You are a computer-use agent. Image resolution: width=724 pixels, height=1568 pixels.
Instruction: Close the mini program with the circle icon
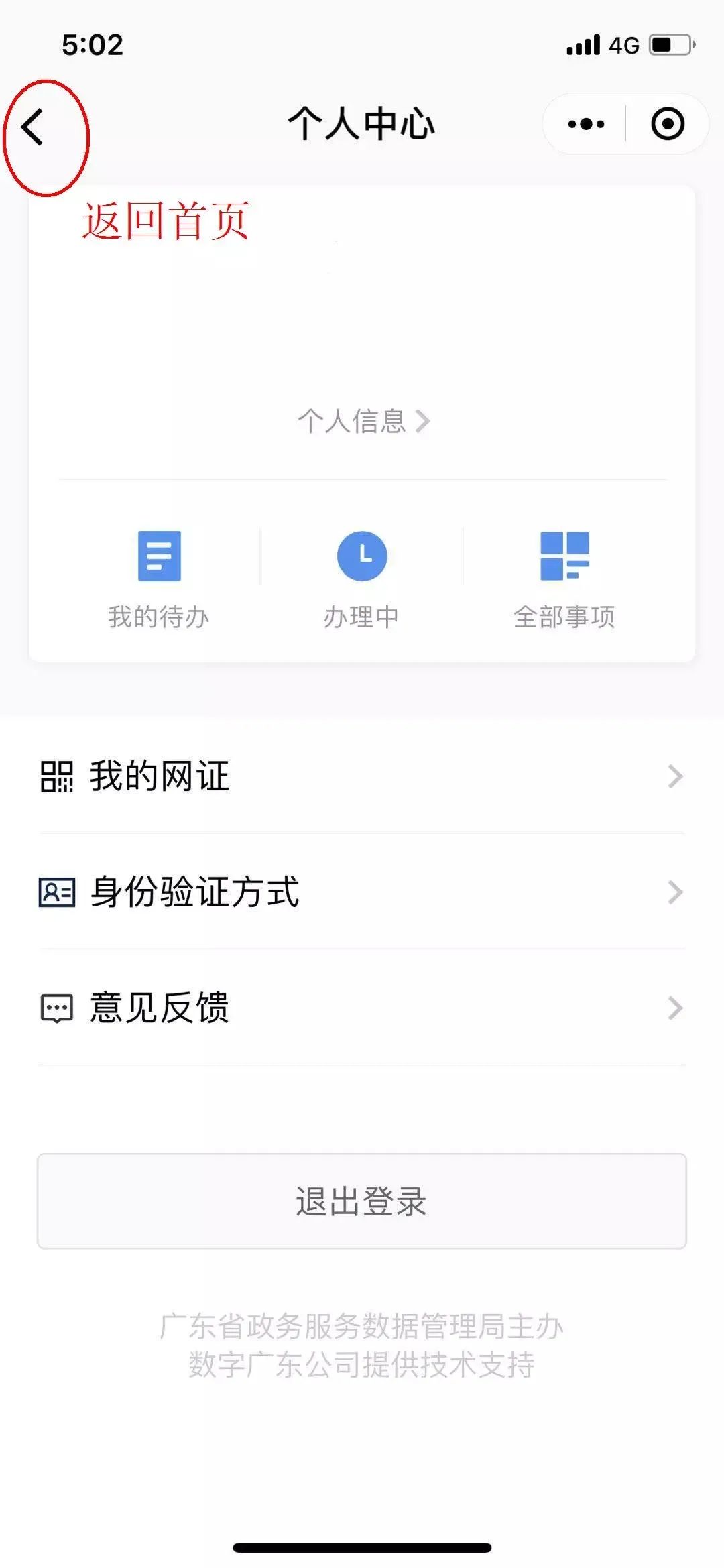667,124
